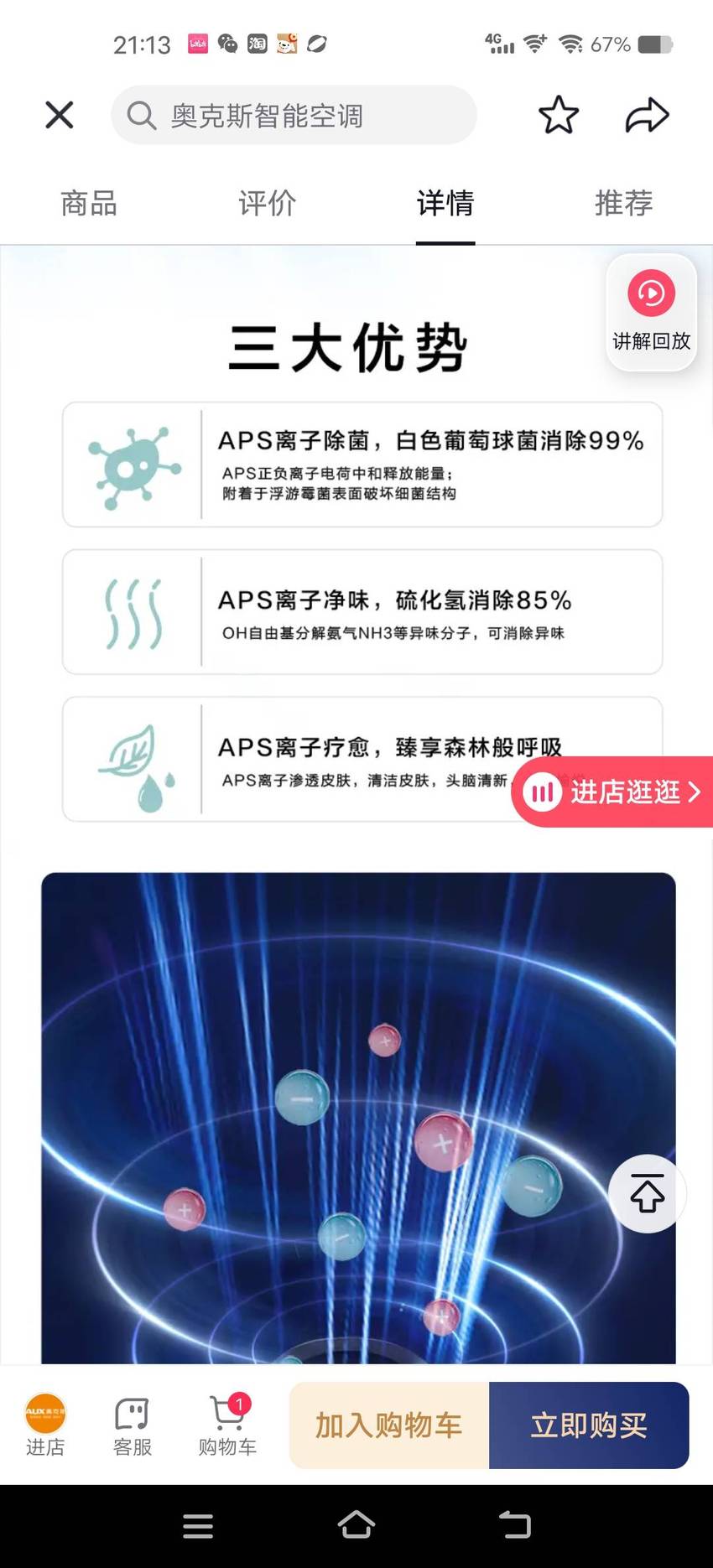
Task: Open the search box for 奥克斯智能空调
Action: coord(294,115)
